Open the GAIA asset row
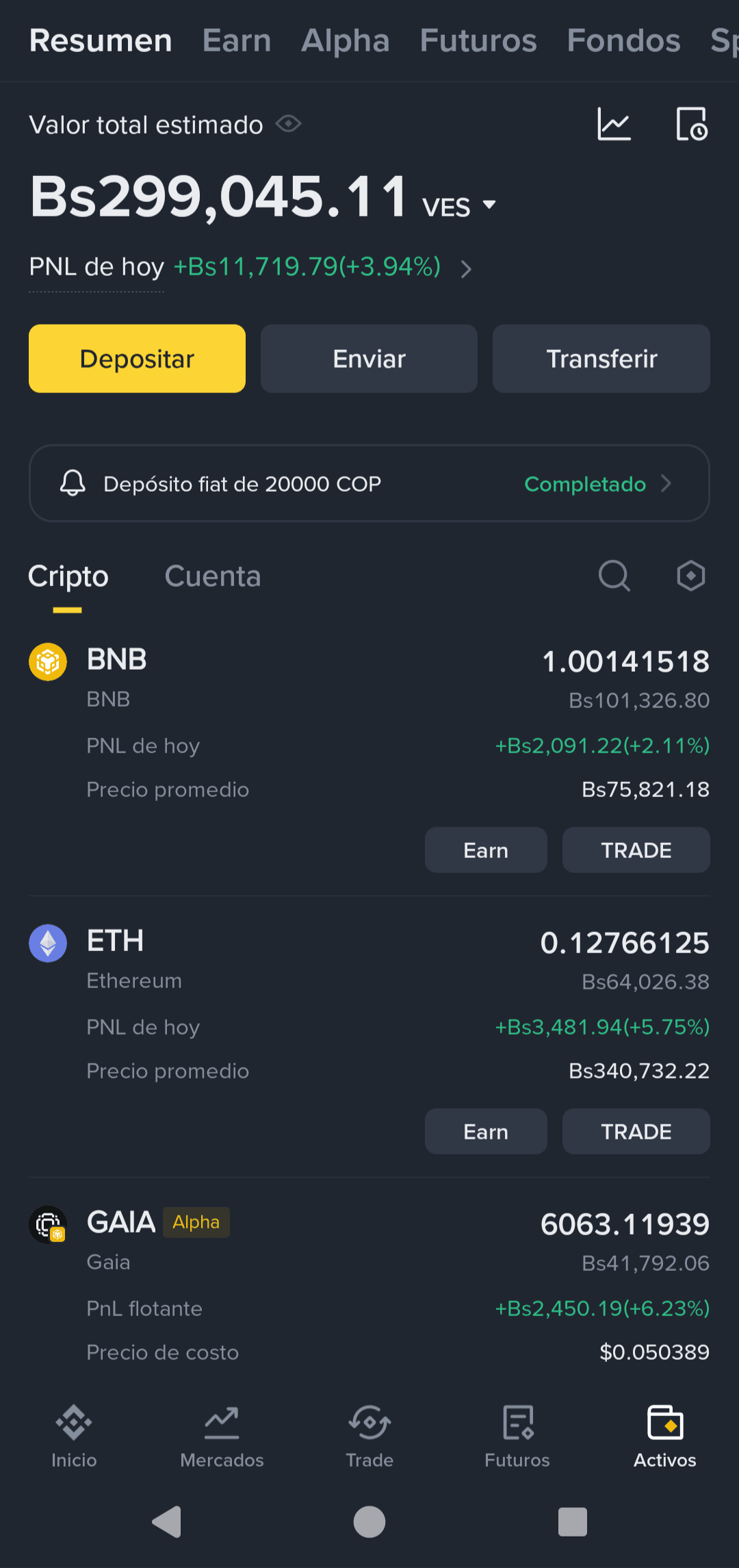 (x=369, y=1286)
